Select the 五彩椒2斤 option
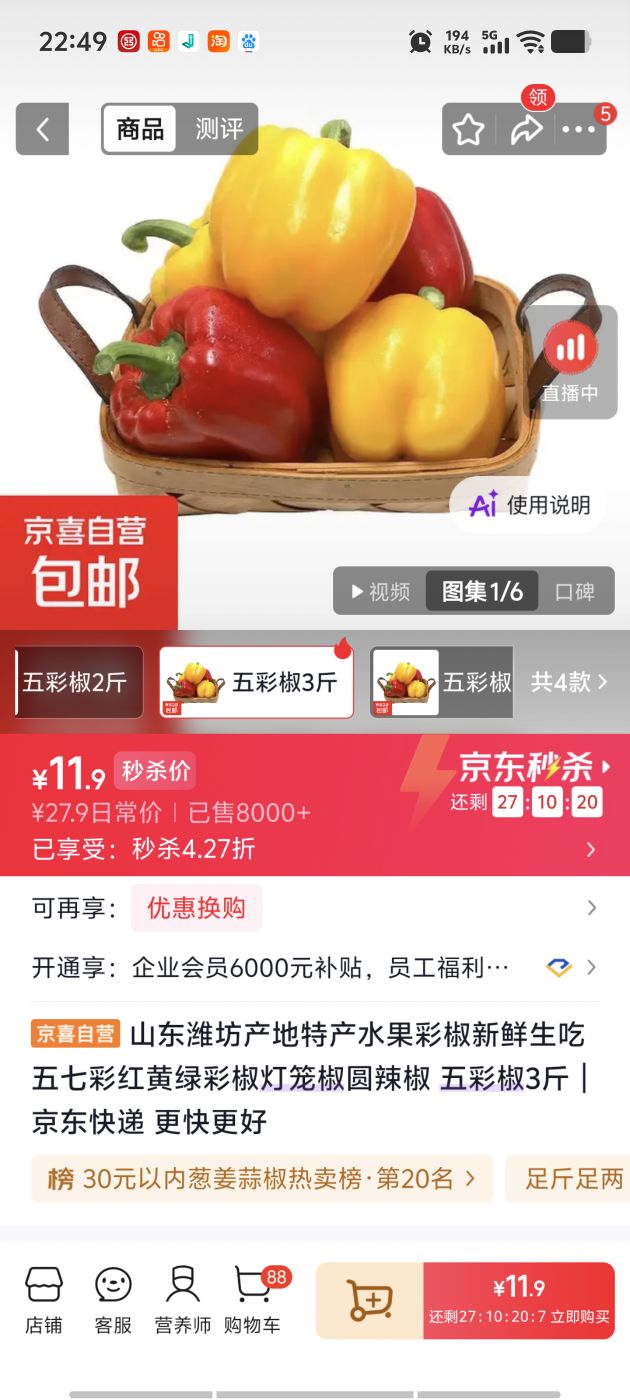 click(79, 682)
